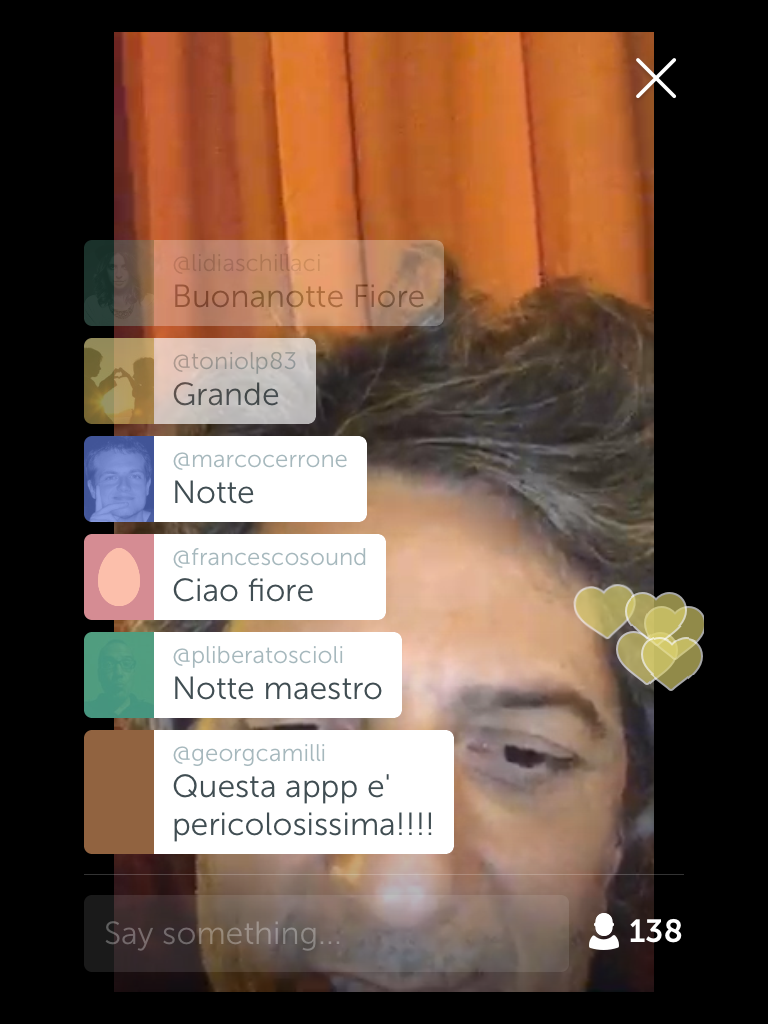Open @georgcamilli's comment
768x1024 pixels.
(x=269, y=792)
